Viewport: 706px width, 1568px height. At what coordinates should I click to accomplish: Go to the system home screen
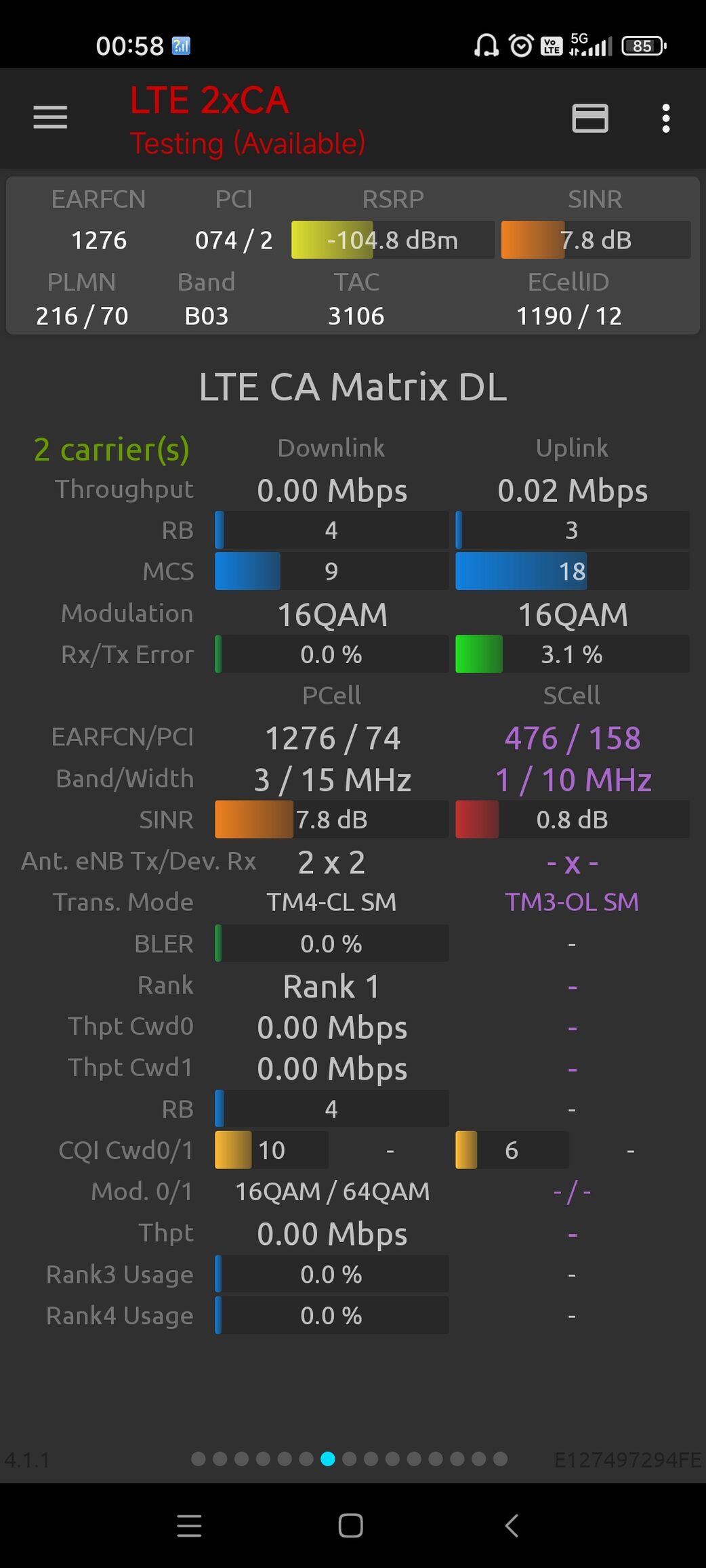[x=350, y=1525]
